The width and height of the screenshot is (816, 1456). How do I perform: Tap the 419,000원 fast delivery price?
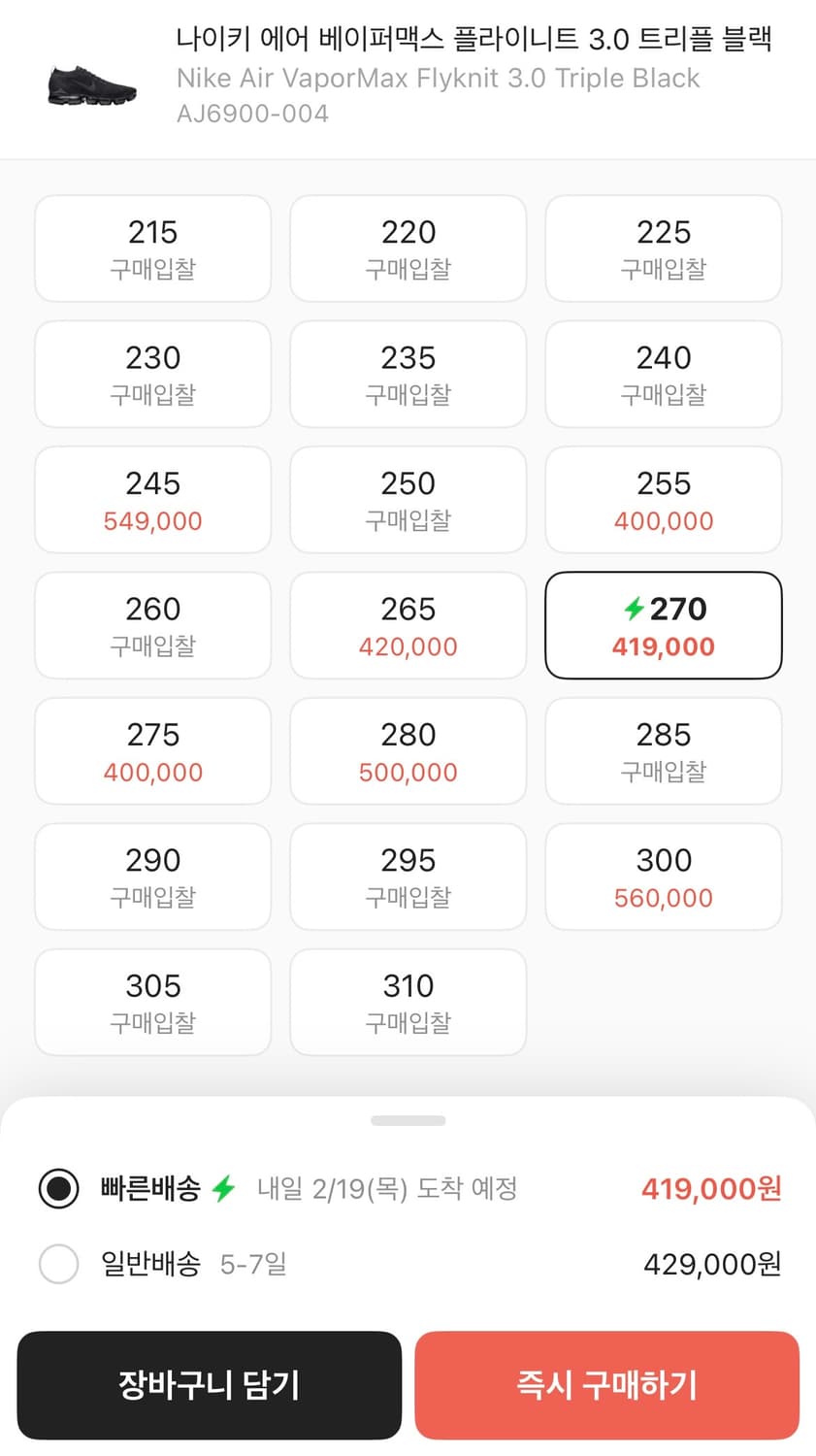[x=709, y=1188]
